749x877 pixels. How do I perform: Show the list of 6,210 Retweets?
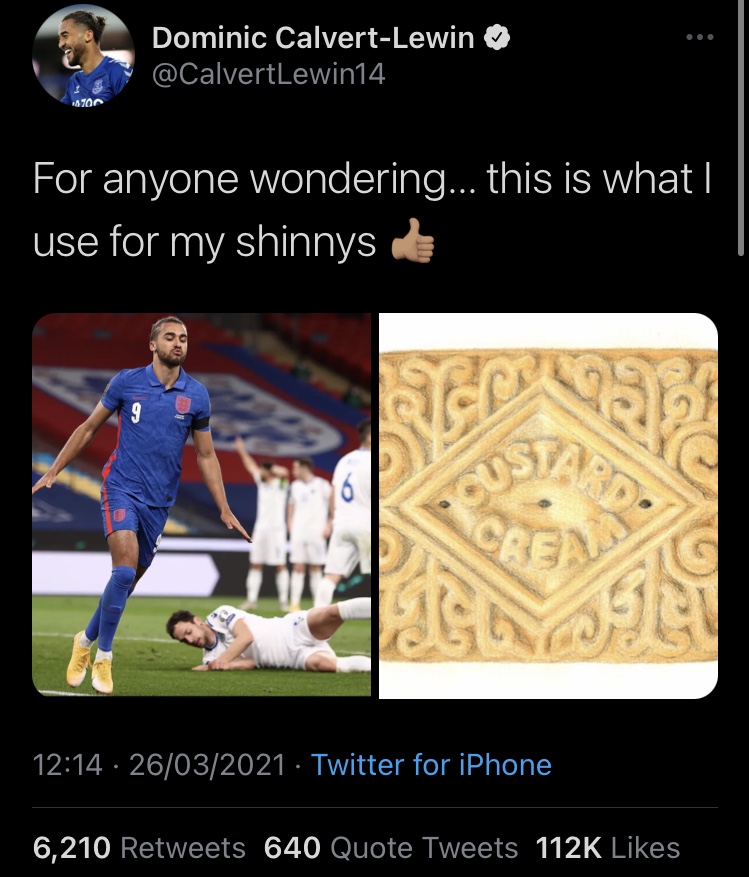click(x=139, y=847)
